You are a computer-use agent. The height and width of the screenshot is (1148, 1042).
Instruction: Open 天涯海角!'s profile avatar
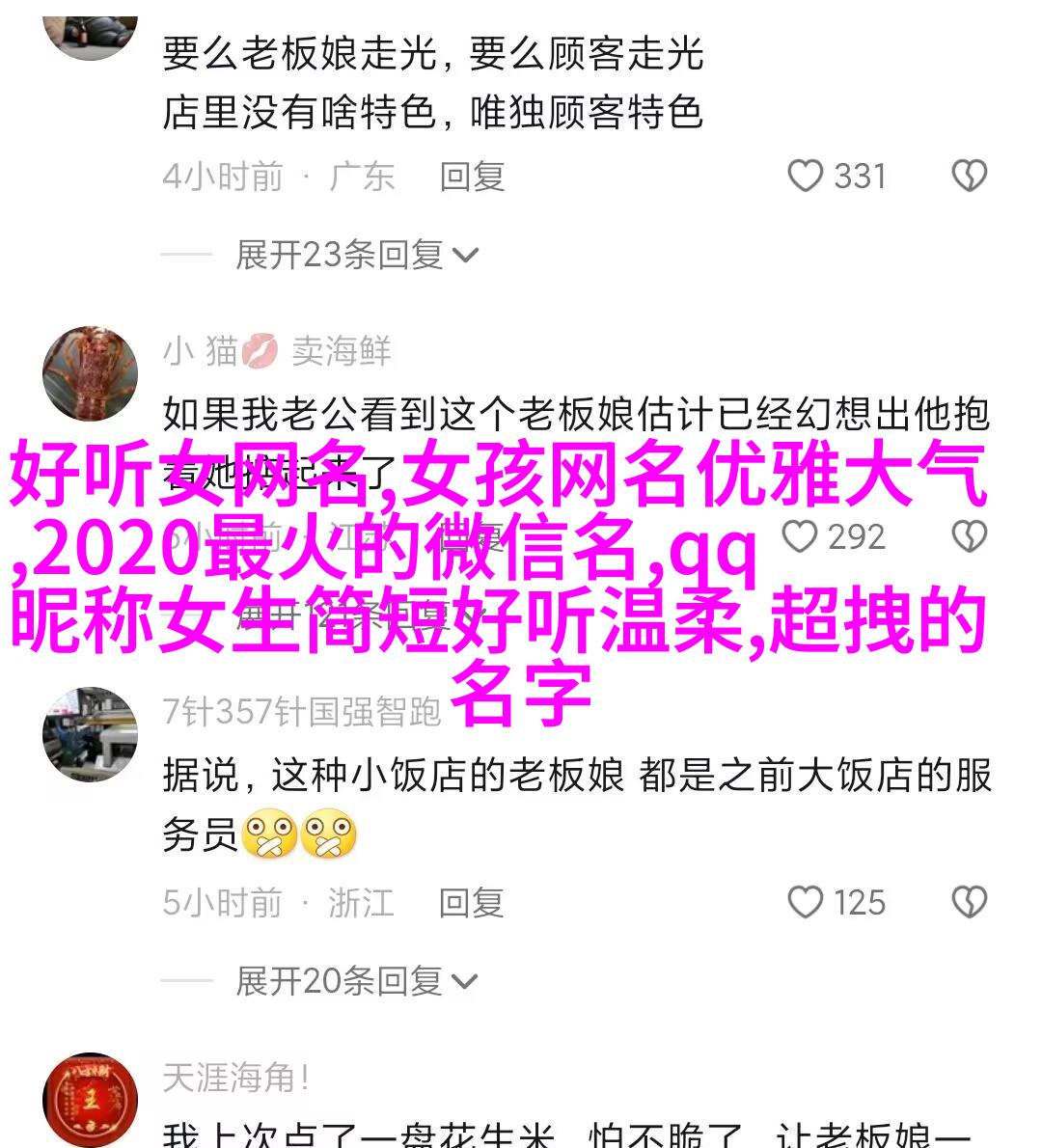[91, 1100]
